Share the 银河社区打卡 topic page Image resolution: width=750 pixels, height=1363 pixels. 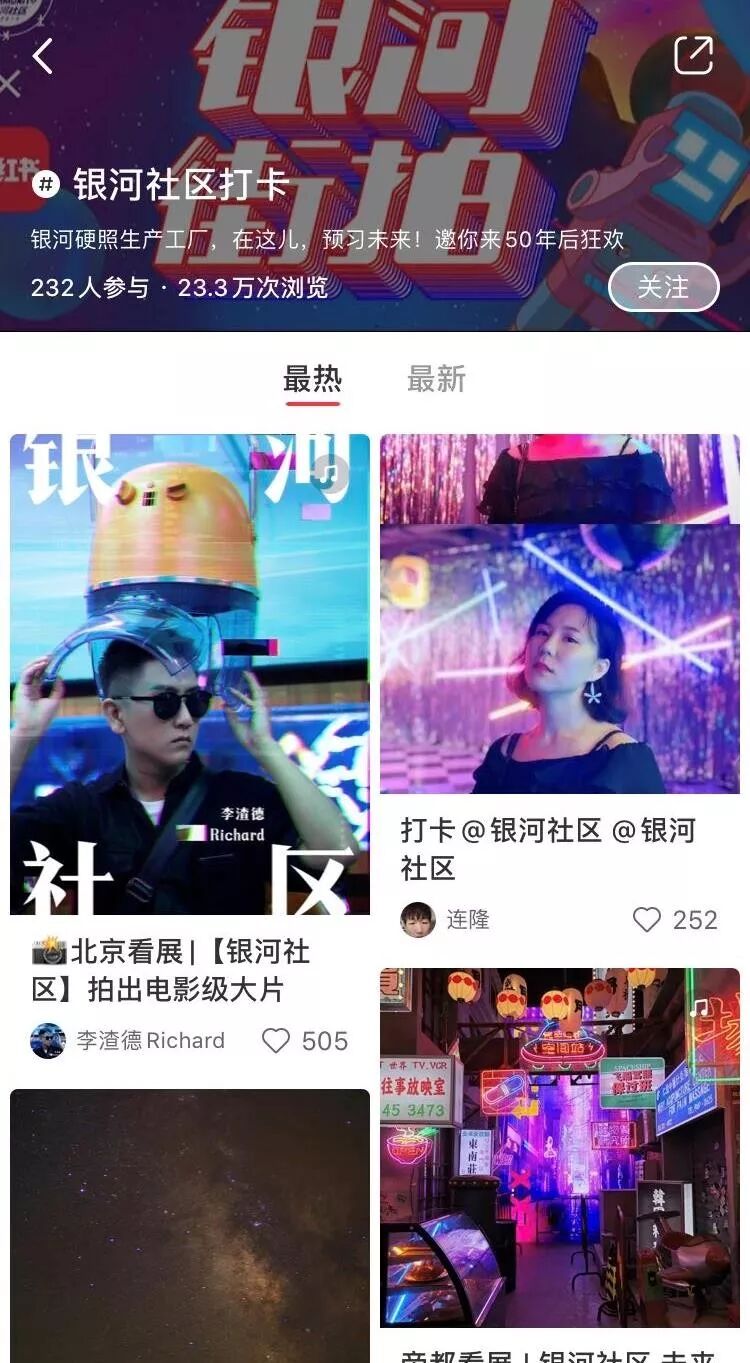[693, 56]
